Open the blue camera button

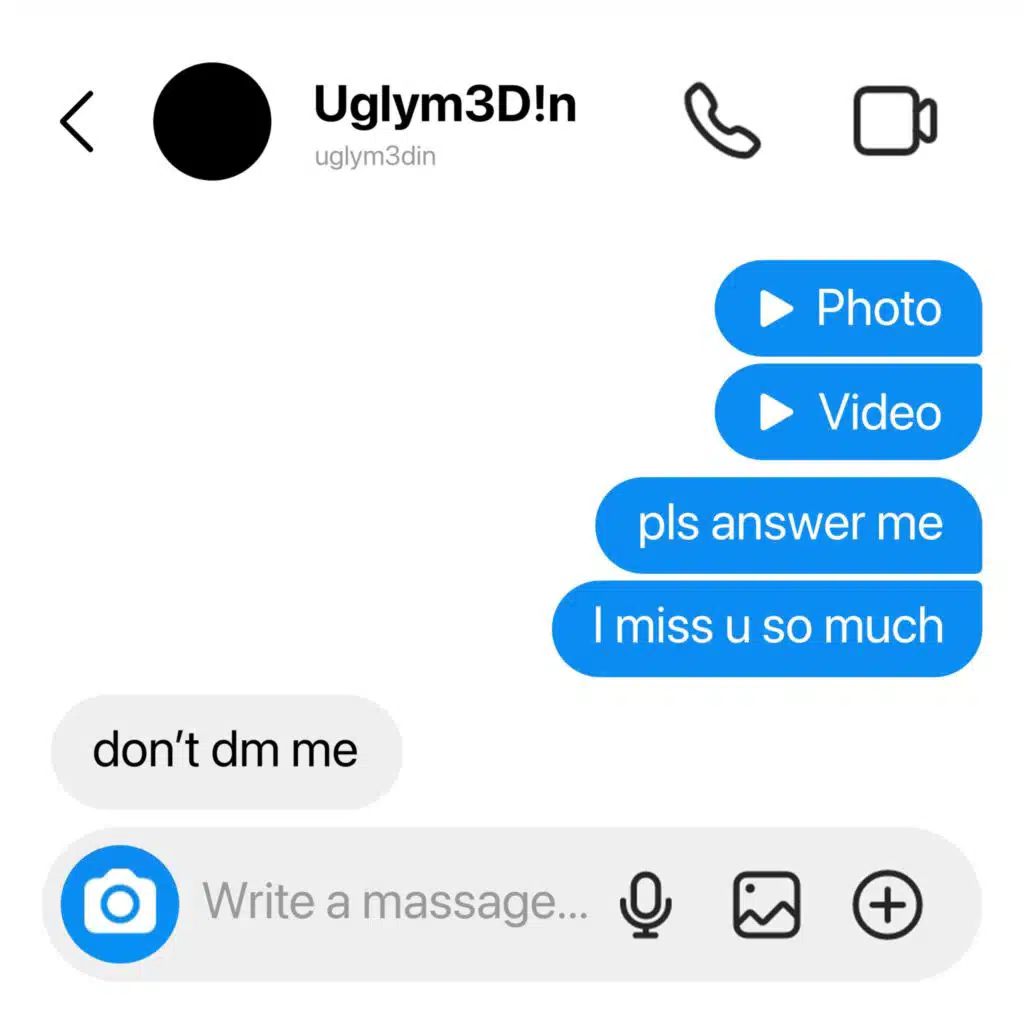120,904
